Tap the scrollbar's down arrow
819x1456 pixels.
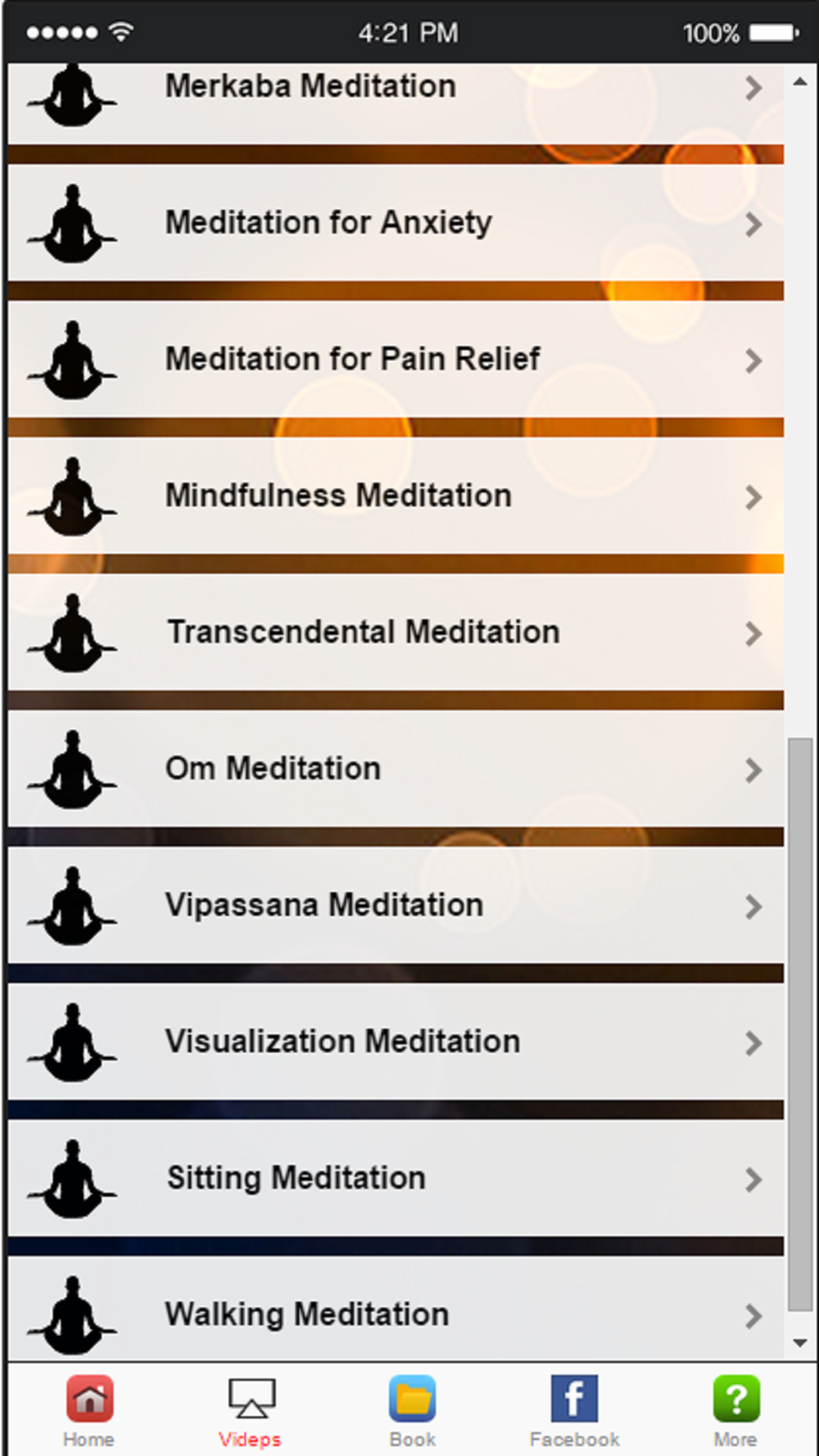800,1343
